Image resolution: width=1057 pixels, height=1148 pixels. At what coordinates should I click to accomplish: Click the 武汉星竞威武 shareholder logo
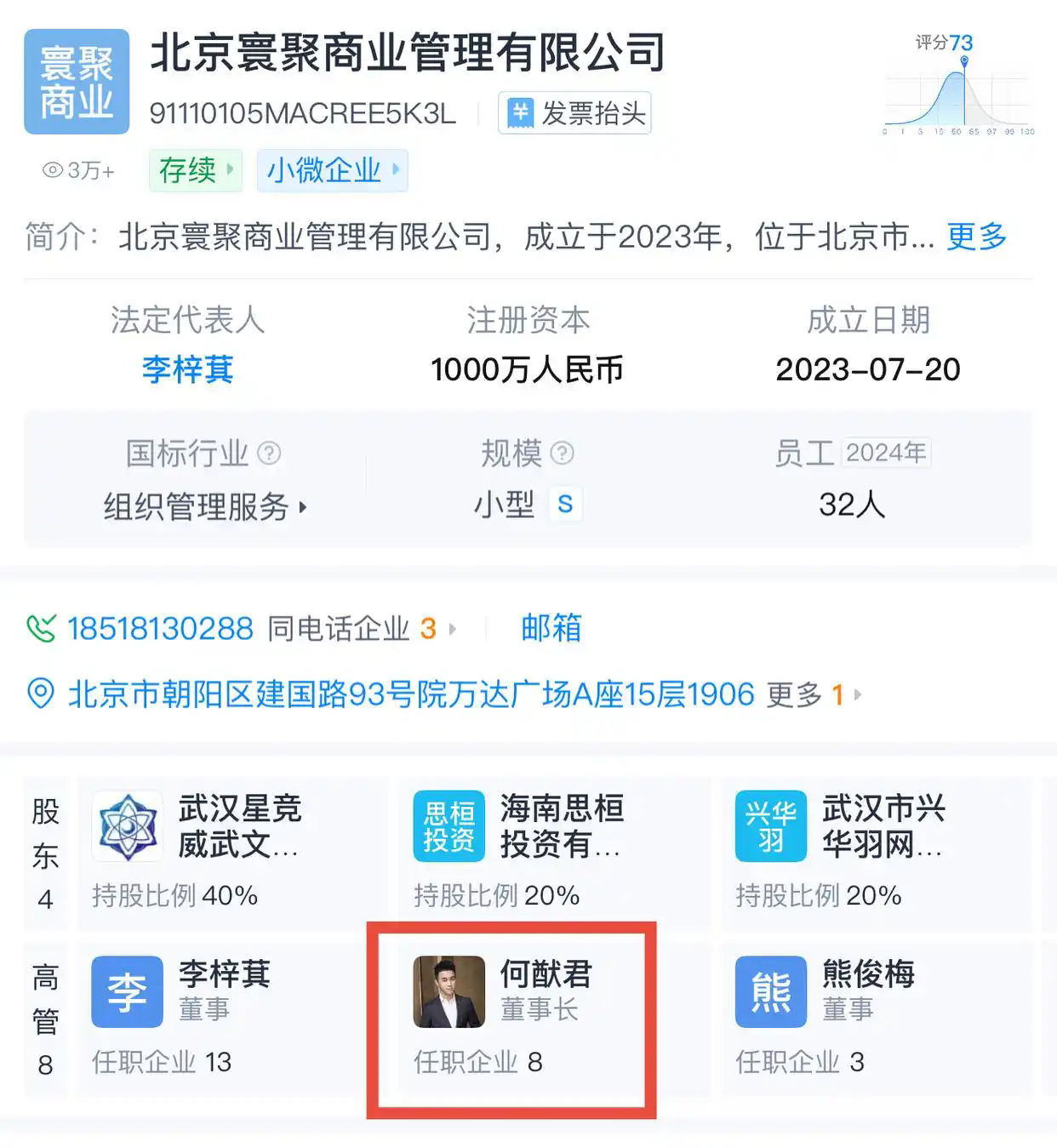pyautogui.click(x=126, y=826)
